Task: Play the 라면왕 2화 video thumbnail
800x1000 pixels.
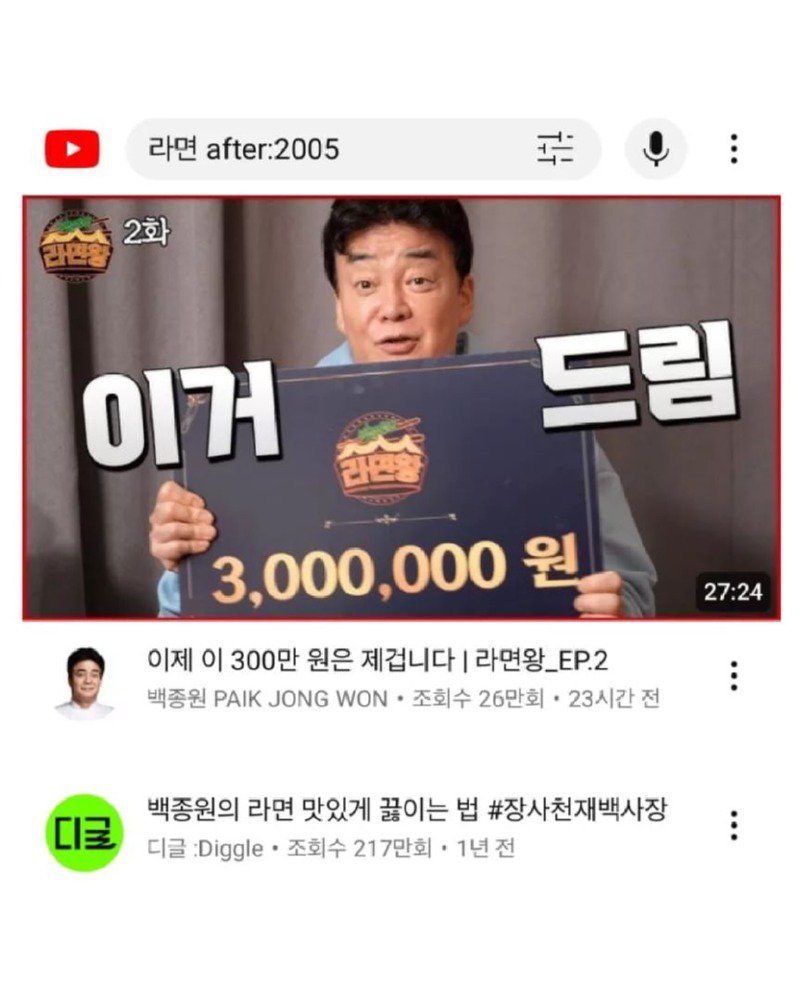Action: pyautogui.click(x=400, y=408)
